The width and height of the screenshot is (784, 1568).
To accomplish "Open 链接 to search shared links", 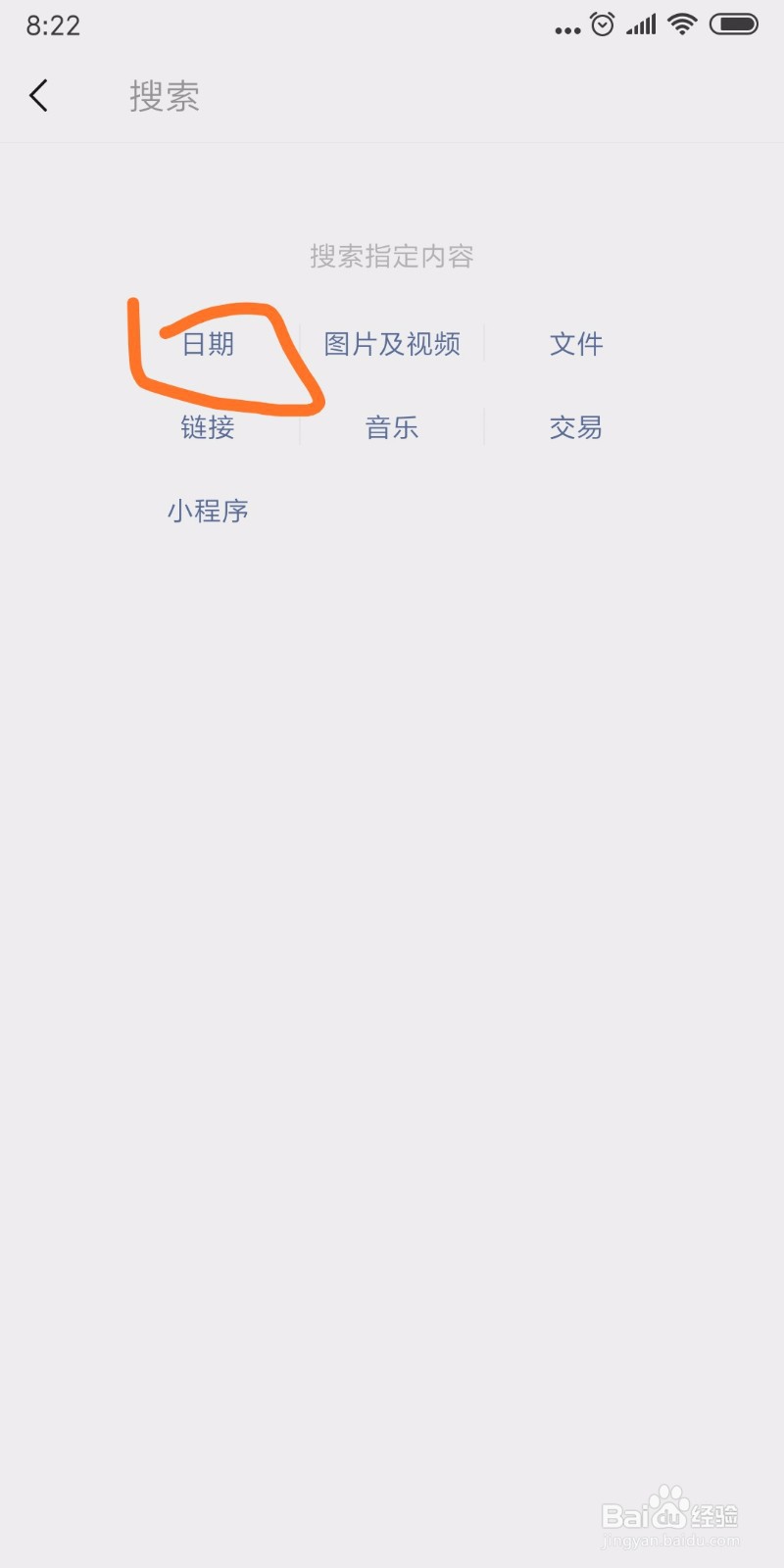I will (x=208, y=427).
